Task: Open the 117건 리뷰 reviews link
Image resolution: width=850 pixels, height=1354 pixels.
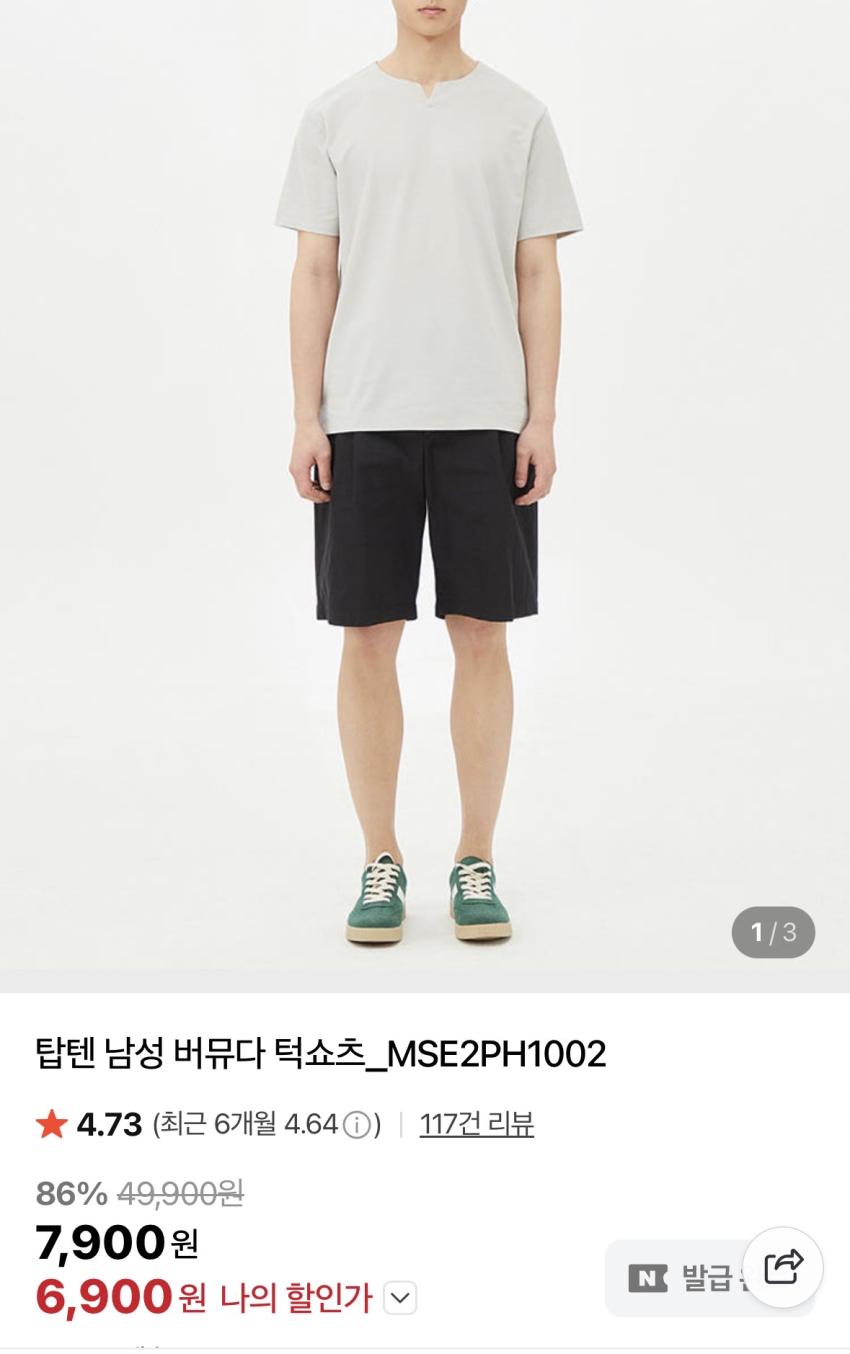Action: click(x=476, y=1124)
